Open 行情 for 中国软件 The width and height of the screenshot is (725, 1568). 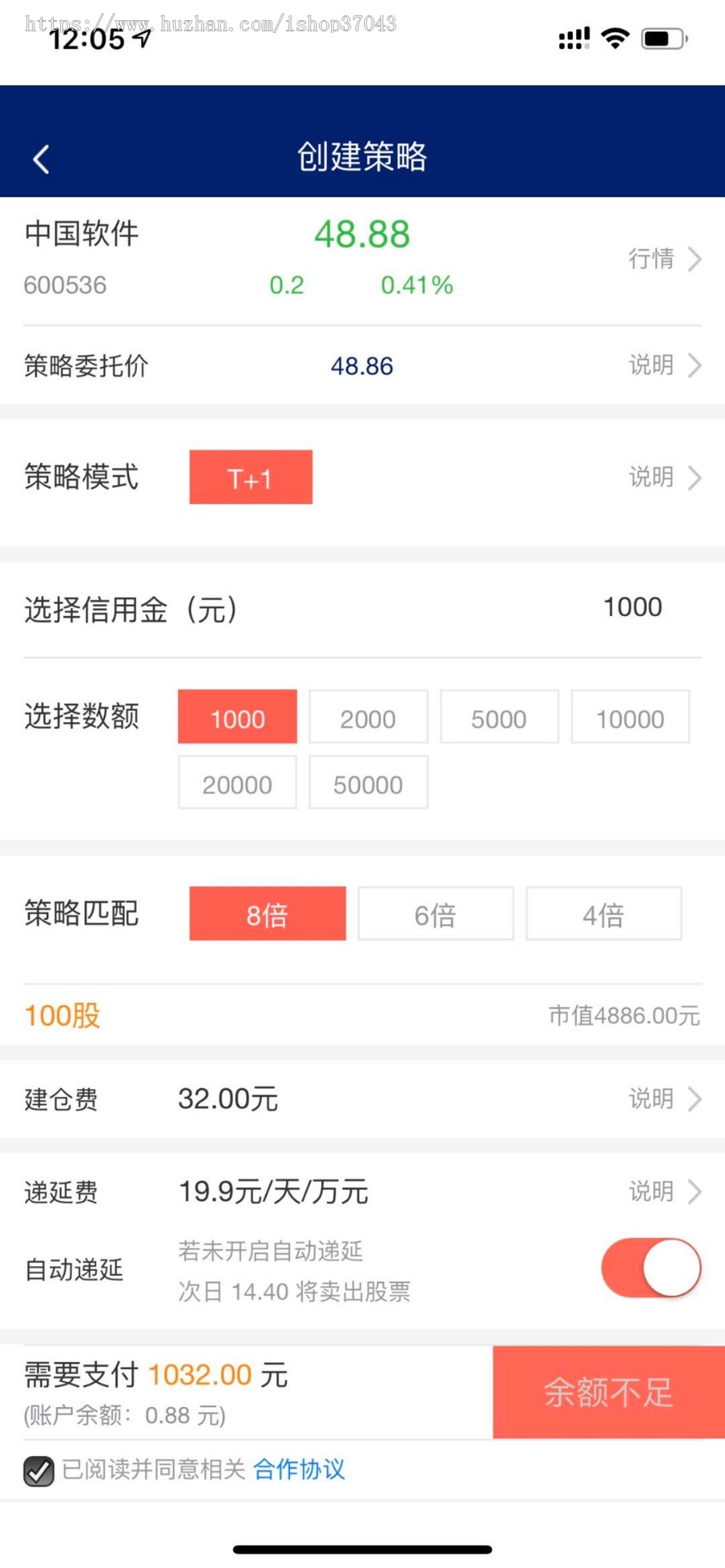click(x=664, y=259)
